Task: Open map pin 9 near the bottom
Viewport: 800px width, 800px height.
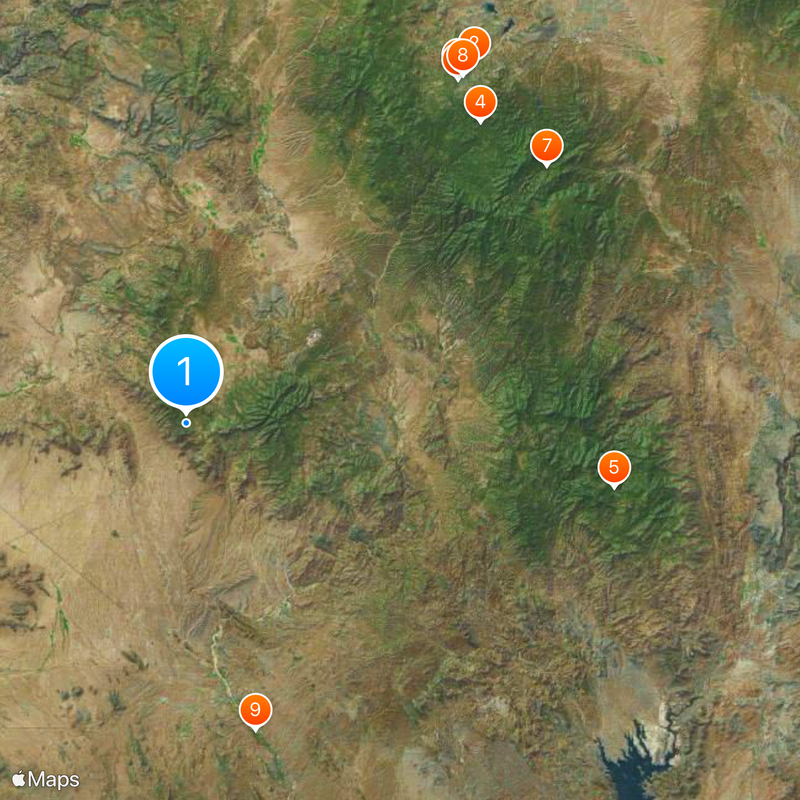Action: click(x=256, y=710)
